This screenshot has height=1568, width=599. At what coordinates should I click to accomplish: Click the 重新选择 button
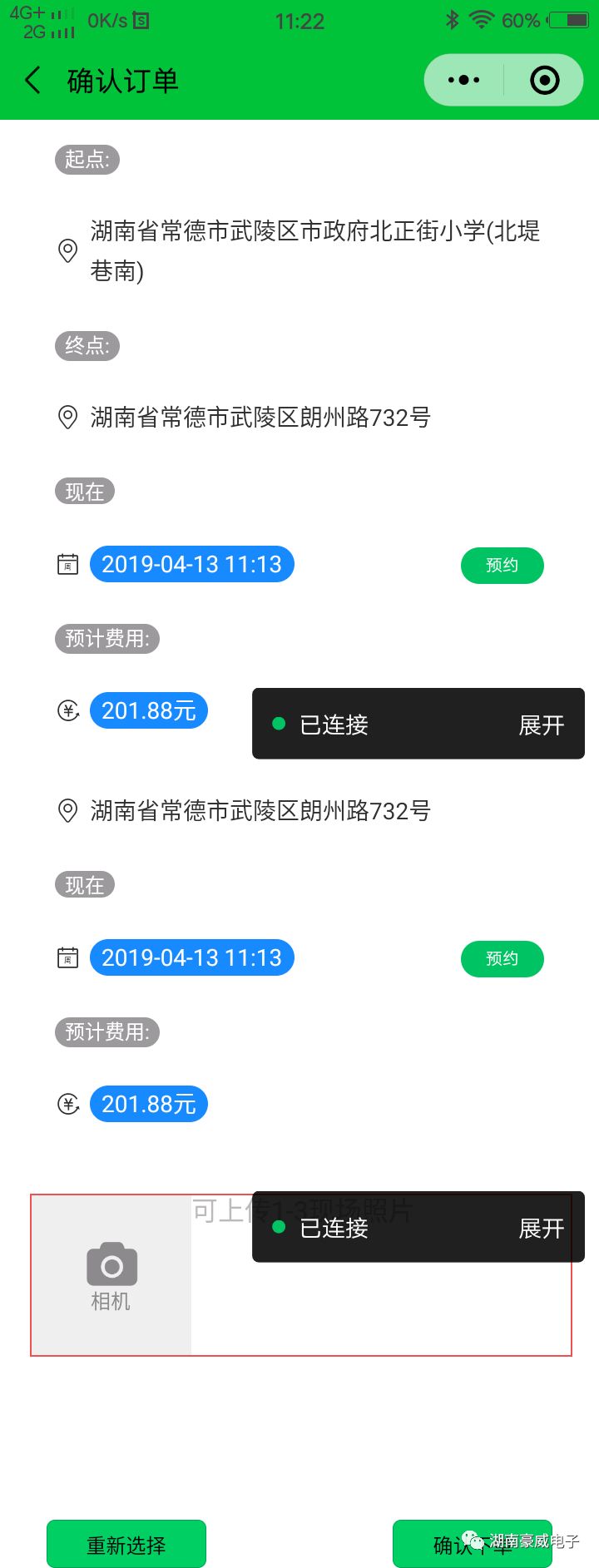pos(126,1544)
